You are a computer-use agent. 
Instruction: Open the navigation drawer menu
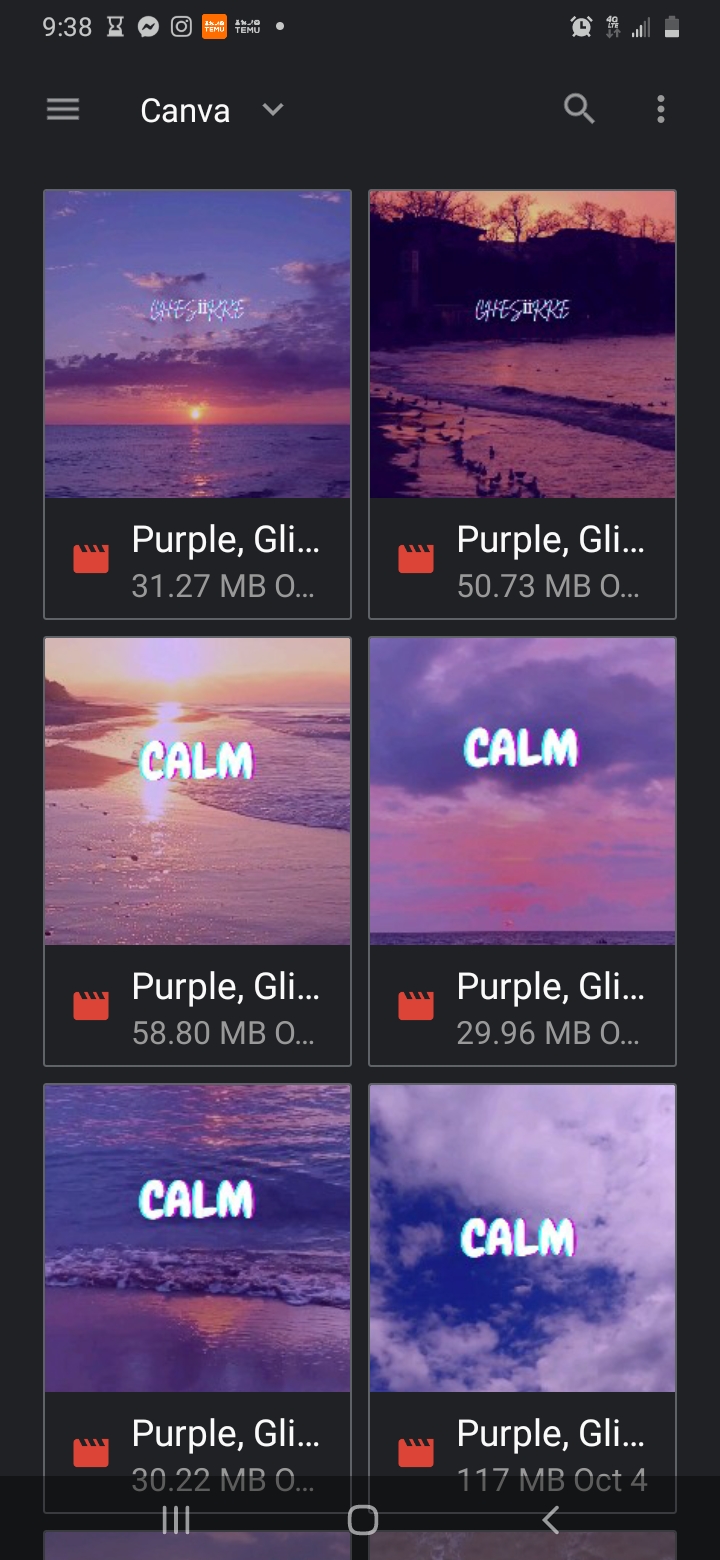point(63,110)
